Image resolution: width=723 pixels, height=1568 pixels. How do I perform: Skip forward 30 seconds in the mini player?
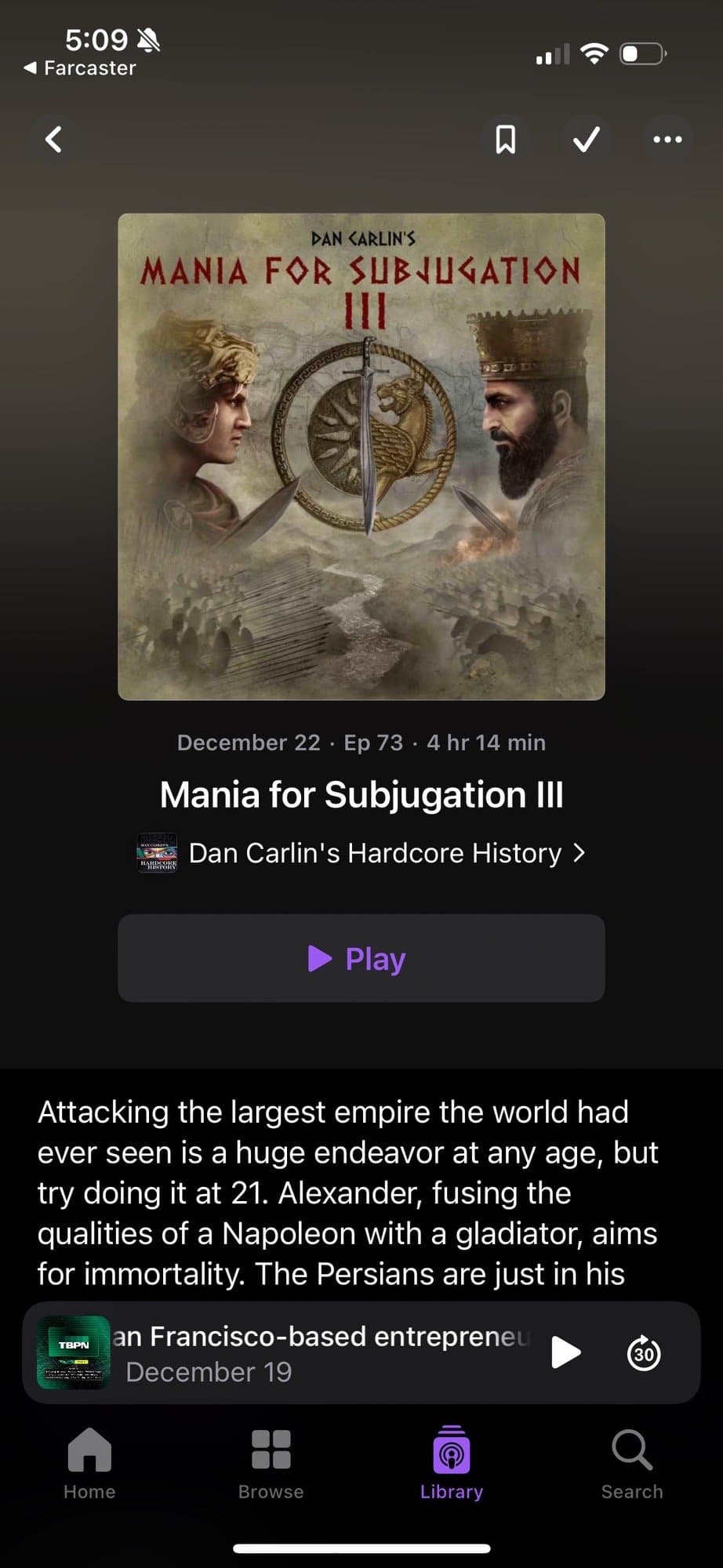pos(644,1352)
